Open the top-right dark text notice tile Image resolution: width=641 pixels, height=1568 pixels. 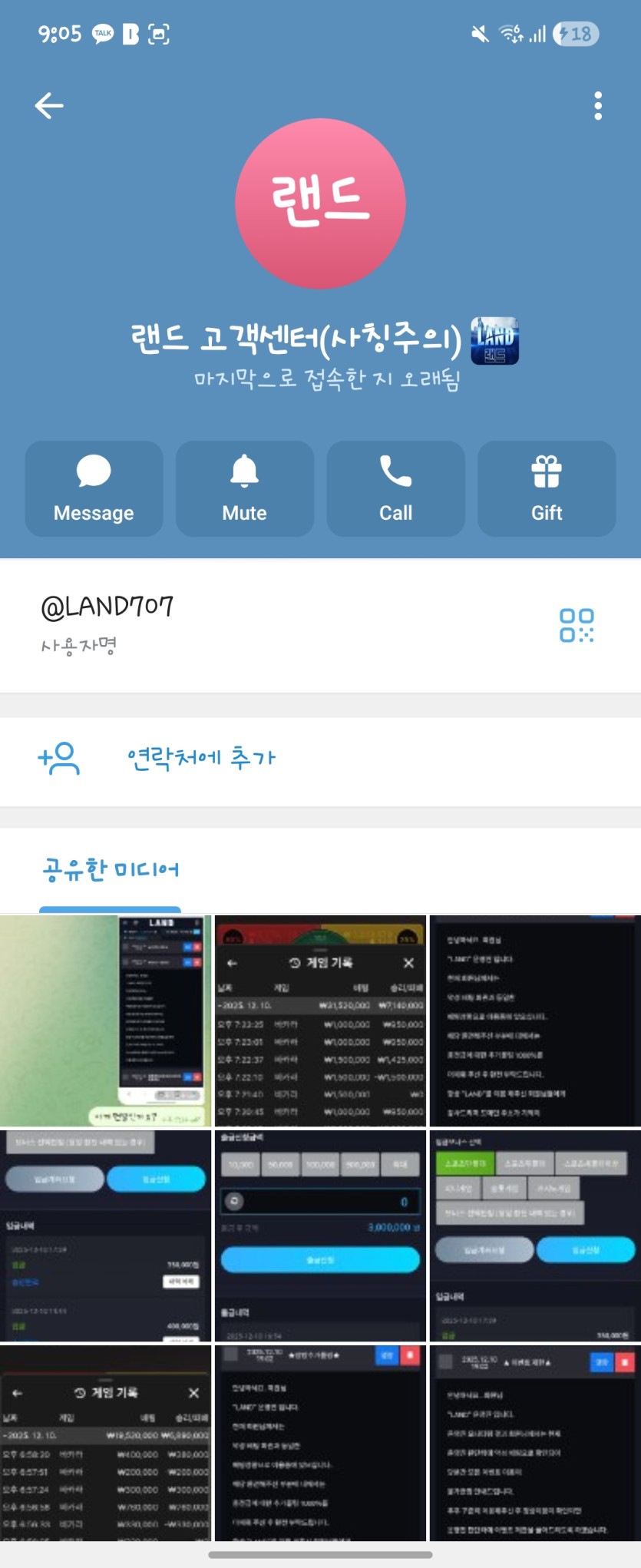(535, 1021)
